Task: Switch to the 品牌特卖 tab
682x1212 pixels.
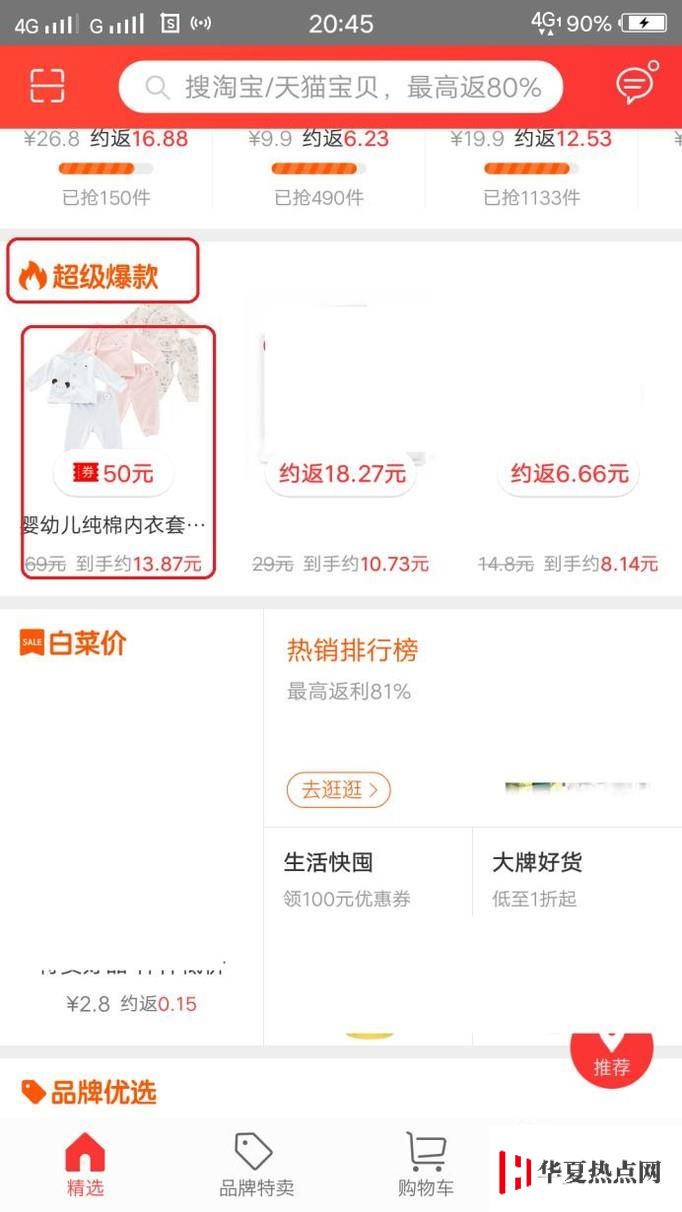Action: (x=256, y=1166)
